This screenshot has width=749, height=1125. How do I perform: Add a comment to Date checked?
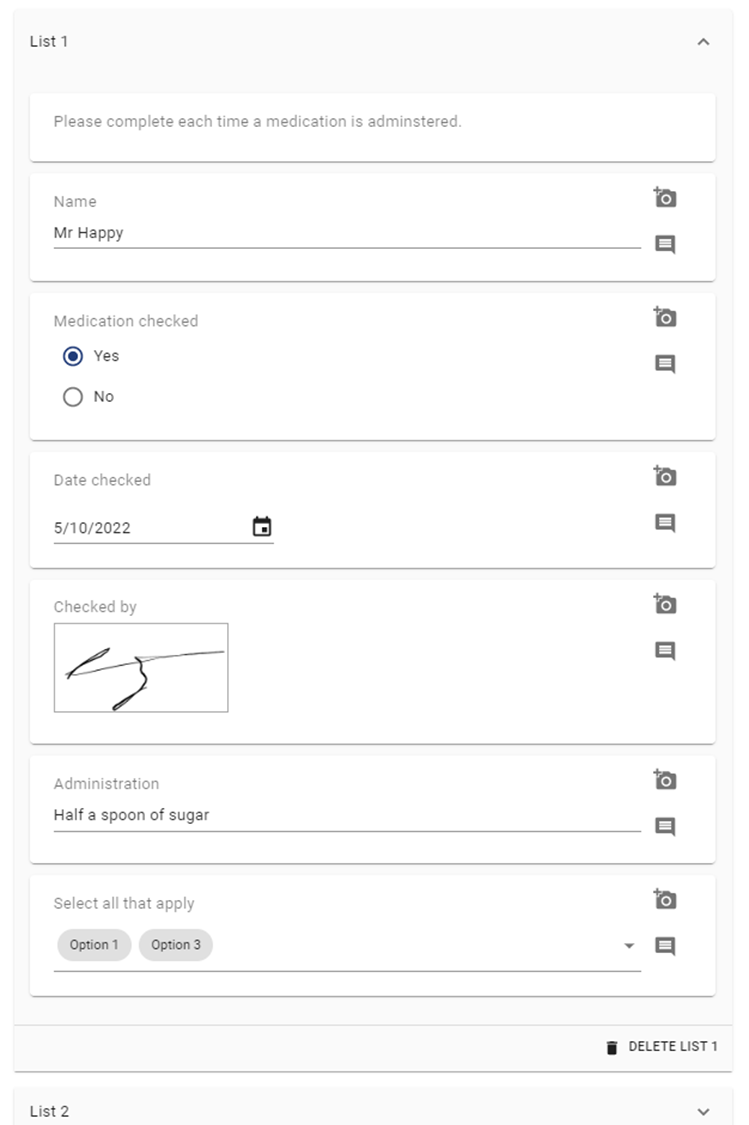pyautogui.click(x=665, y=523)
